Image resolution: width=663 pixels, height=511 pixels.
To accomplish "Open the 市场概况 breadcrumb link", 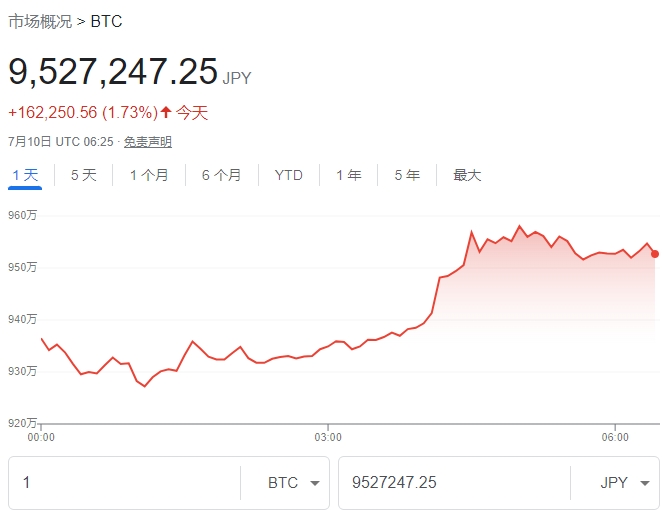I will [x=40, y=21].
